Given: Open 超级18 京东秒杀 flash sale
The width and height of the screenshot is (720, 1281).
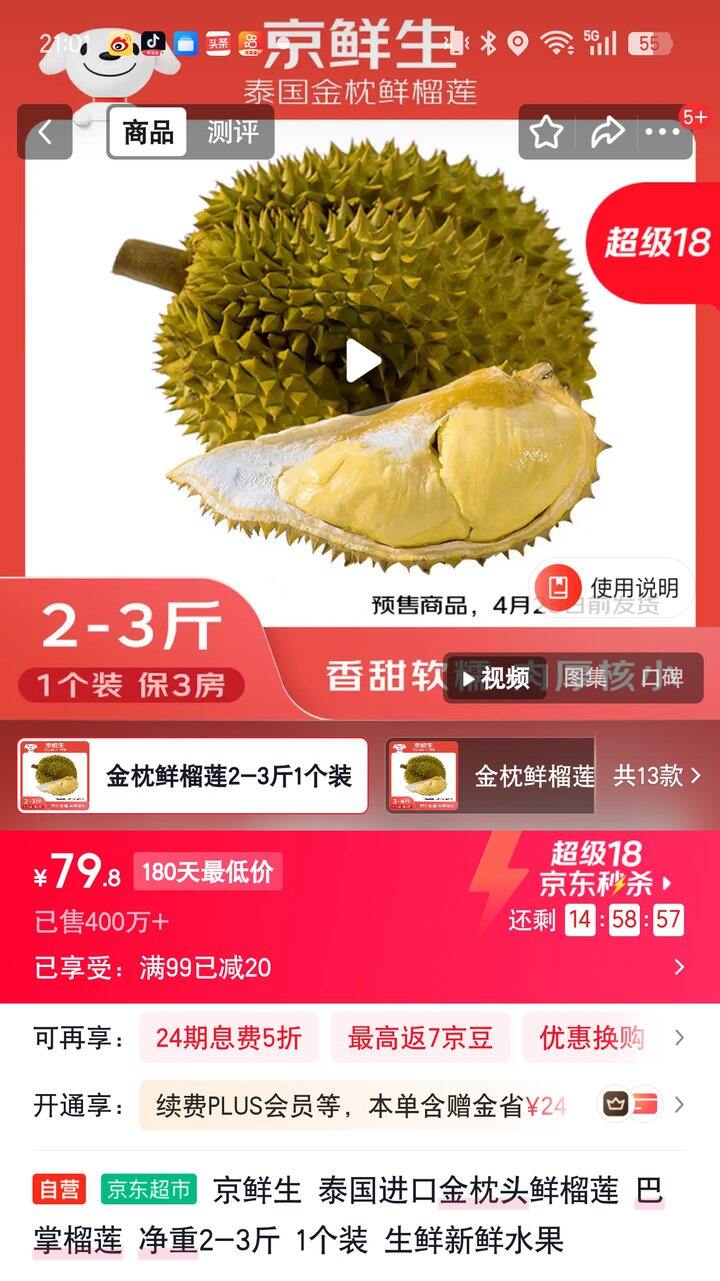Looking at the screenshot, I should (x=604, y=869).
